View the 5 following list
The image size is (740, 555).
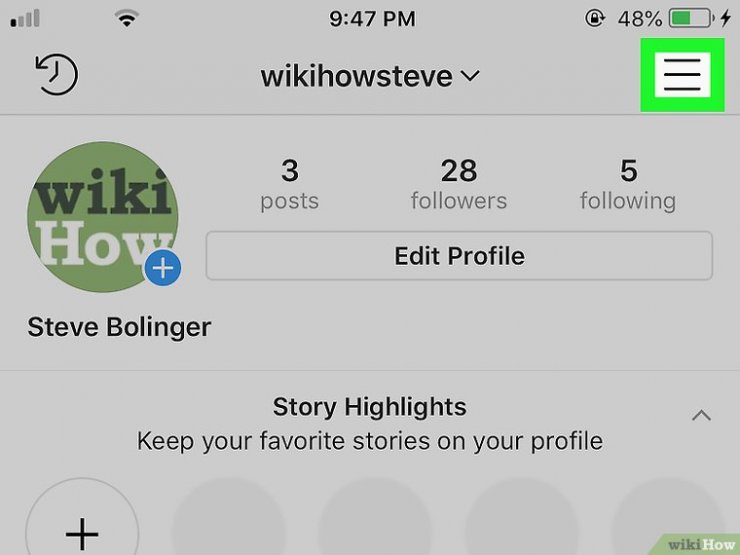[x=627, y=184]
